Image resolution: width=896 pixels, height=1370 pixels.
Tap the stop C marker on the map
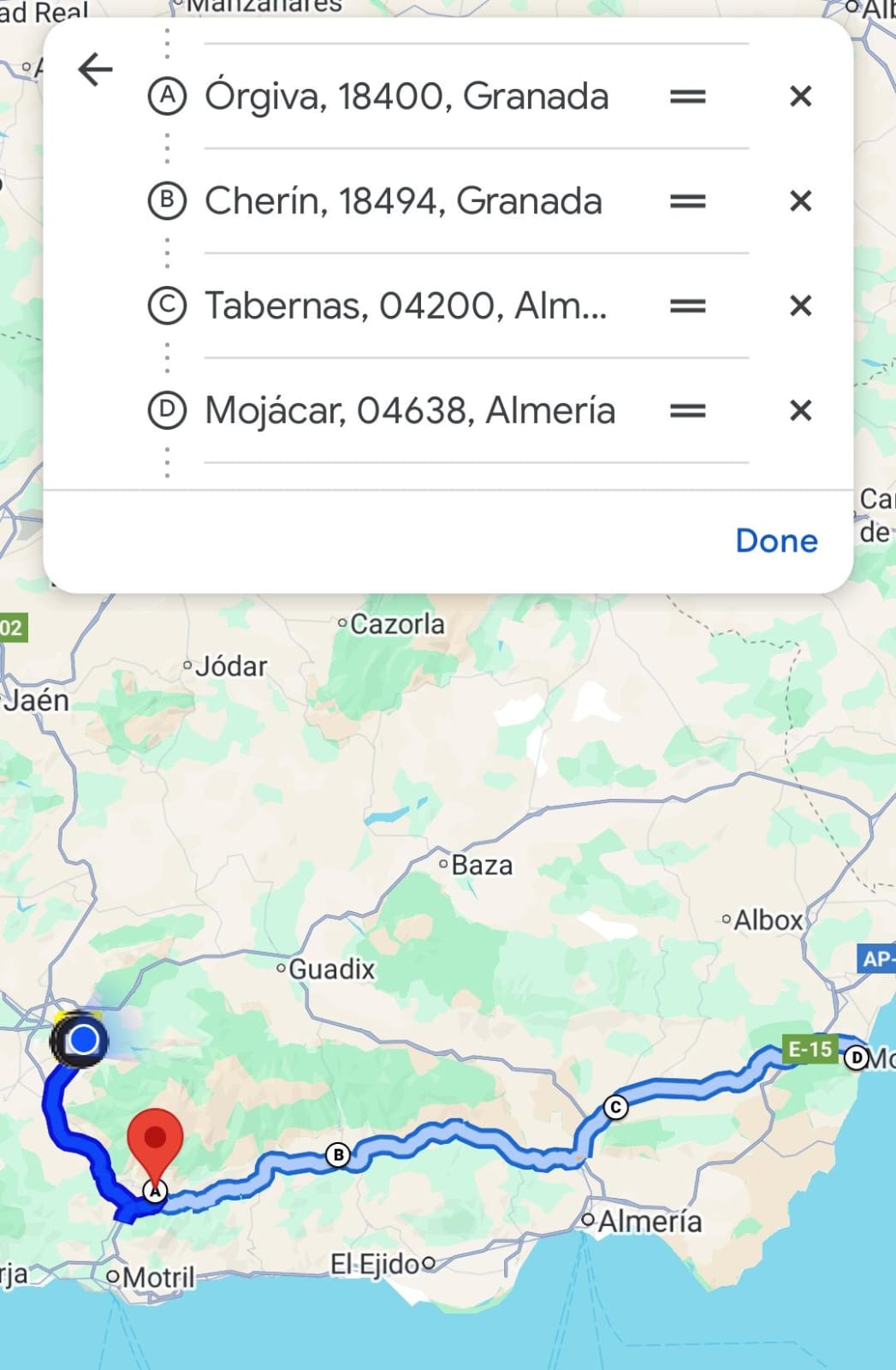[615, 1107]
